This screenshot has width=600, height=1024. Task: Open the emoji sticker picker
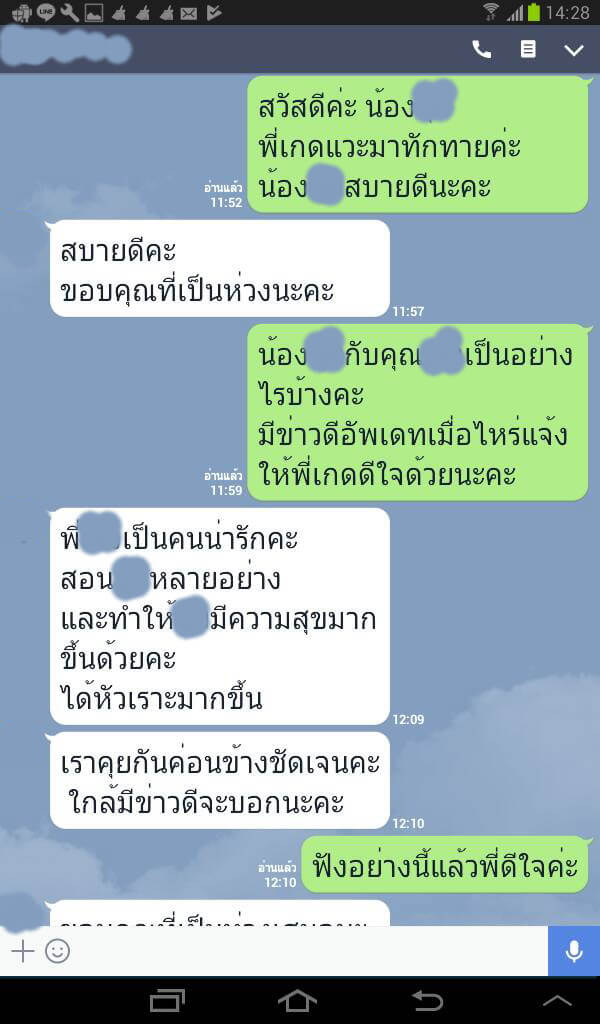tap(58, 951)
